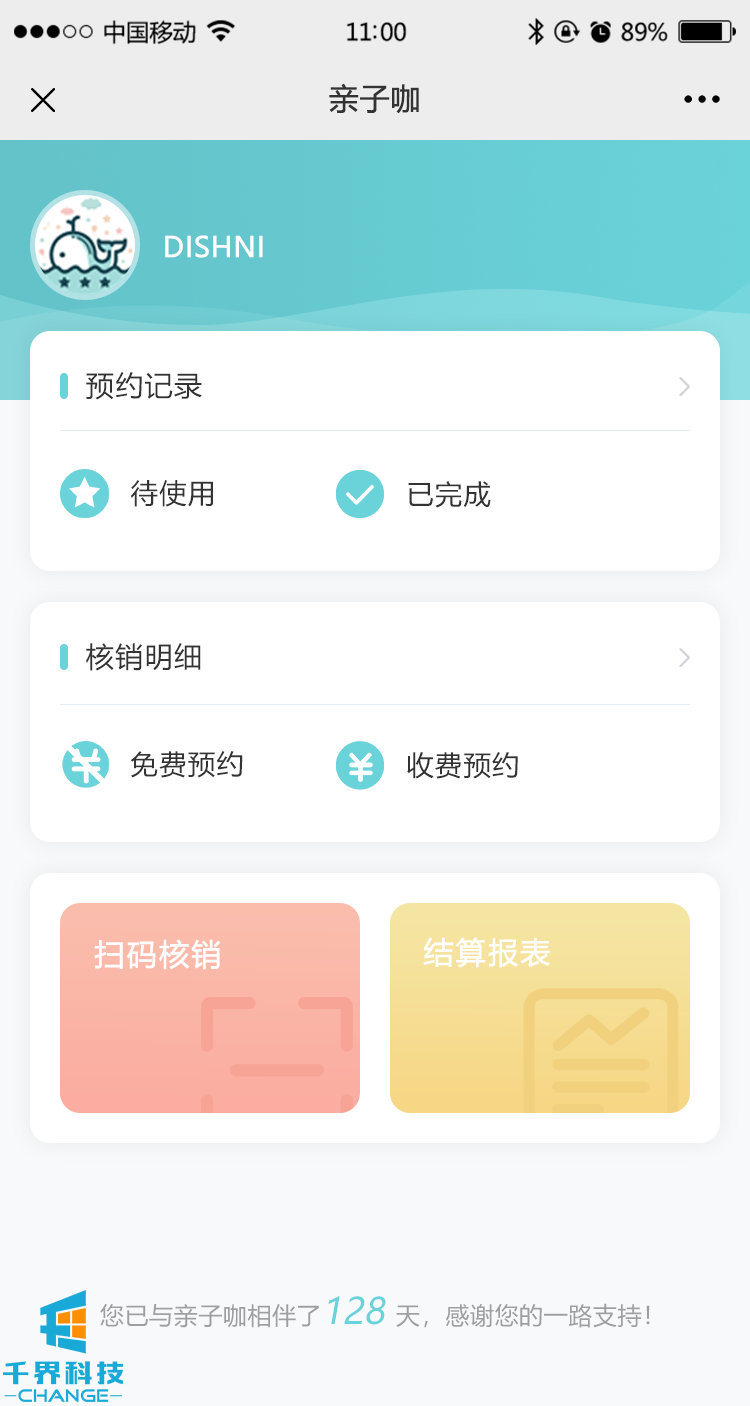Viewport: 750px width, 1406px height.
Task: Tap the DISHNI whale profile avatar
Action: point(85,245)
